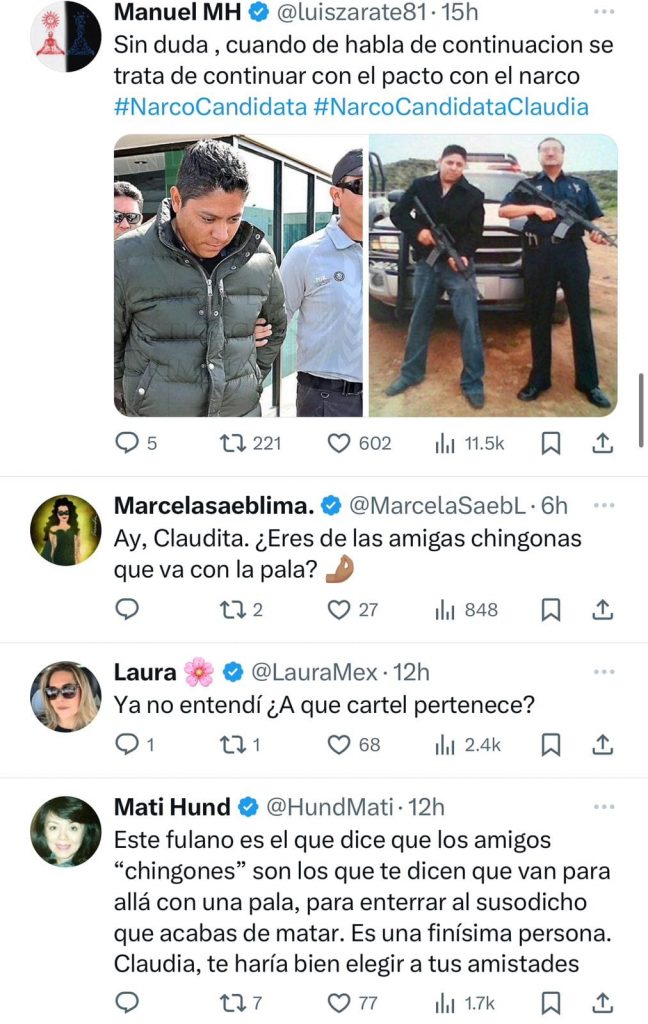This screenshot has width=648, height=1024.
Task: Open Marcelasaeblima's profile picture
Action: coord(66,530)
